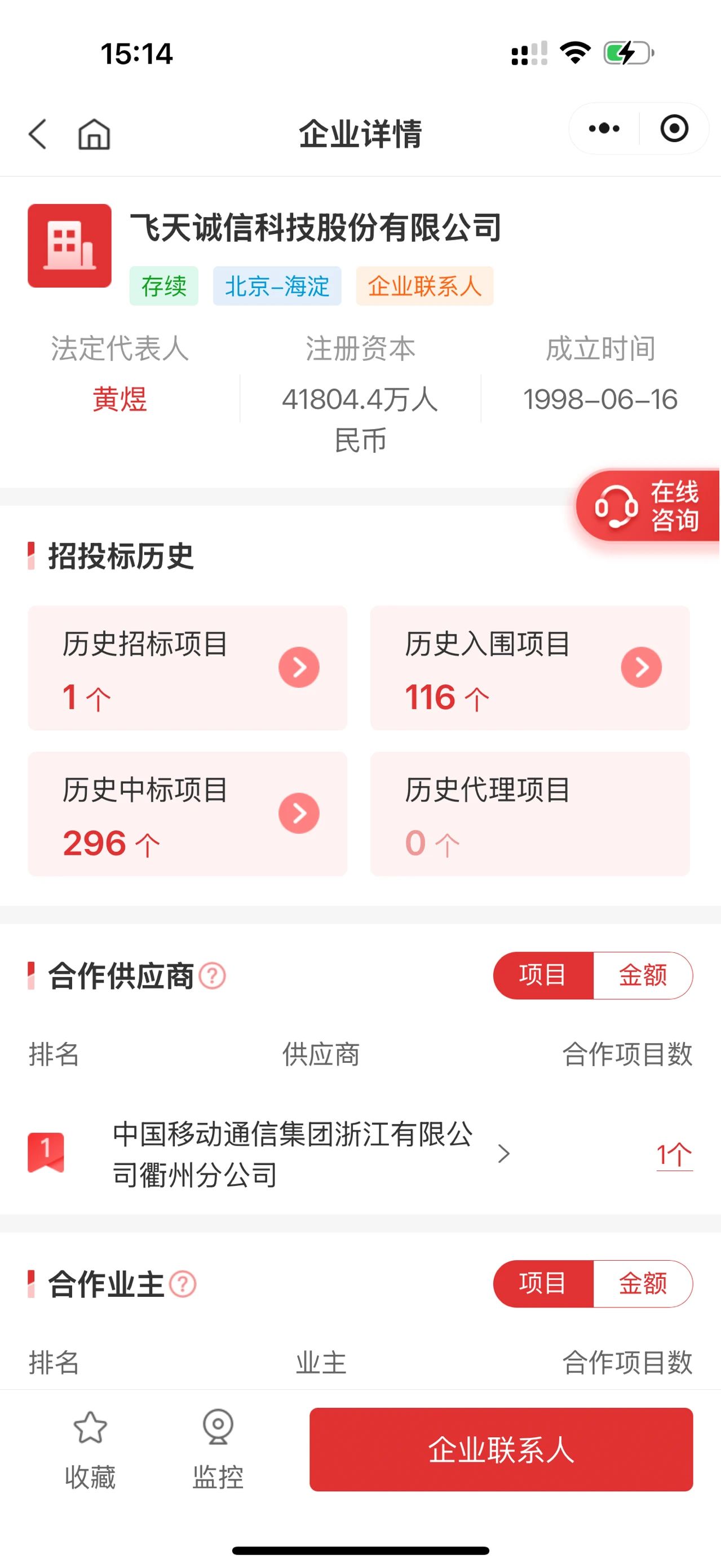View 历史入围项目 card
This screenshot has height=1568, width=721.
[529, 668]
